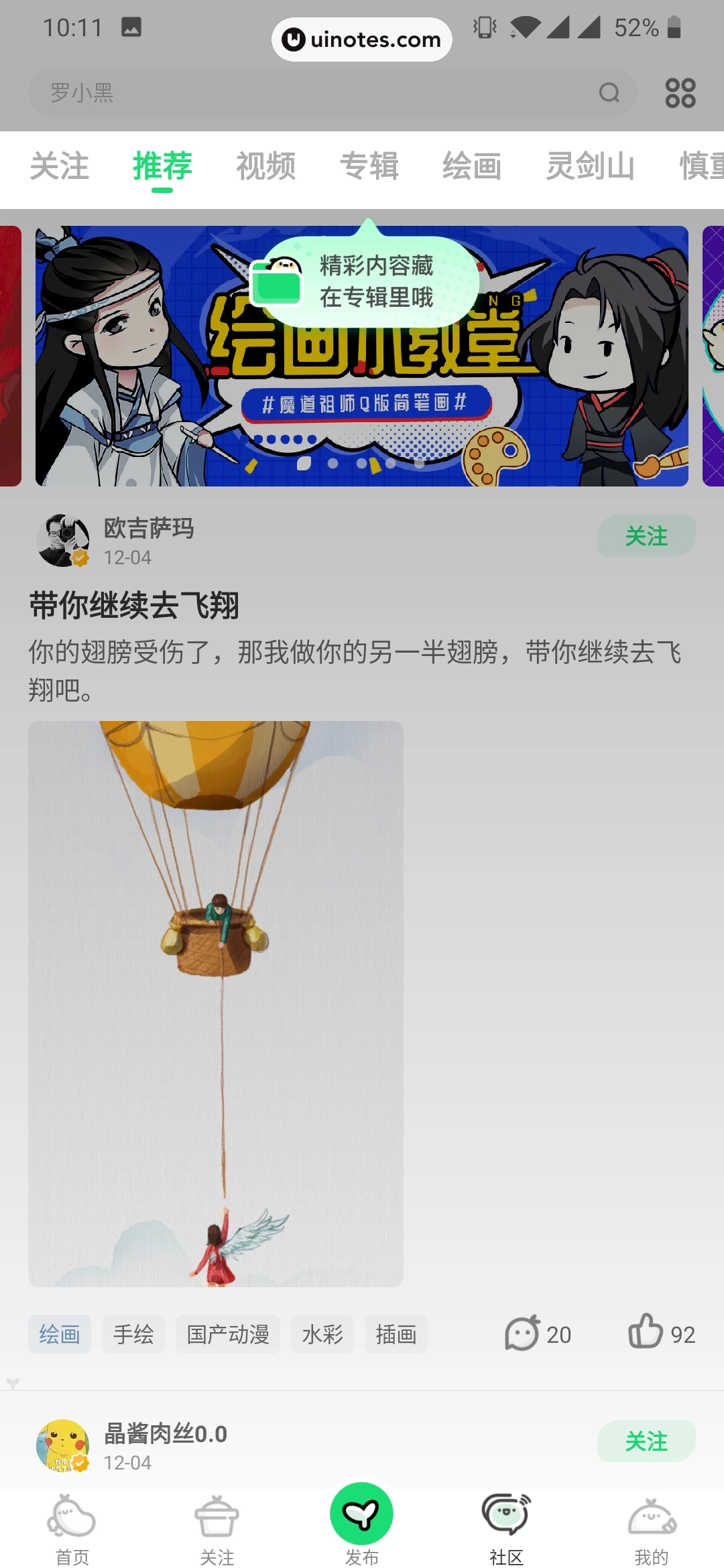Image resolution: width=724 pixels, height=1568 pixels.
Task: Follow user 欧吉萨玛
Action: 646,536
